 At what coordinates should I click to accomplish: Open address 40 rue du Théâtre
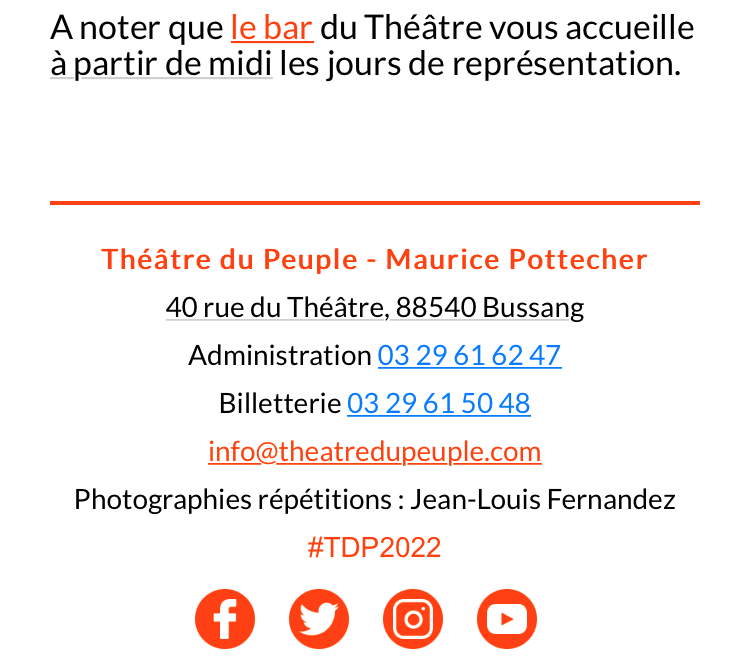coord(276,307)
